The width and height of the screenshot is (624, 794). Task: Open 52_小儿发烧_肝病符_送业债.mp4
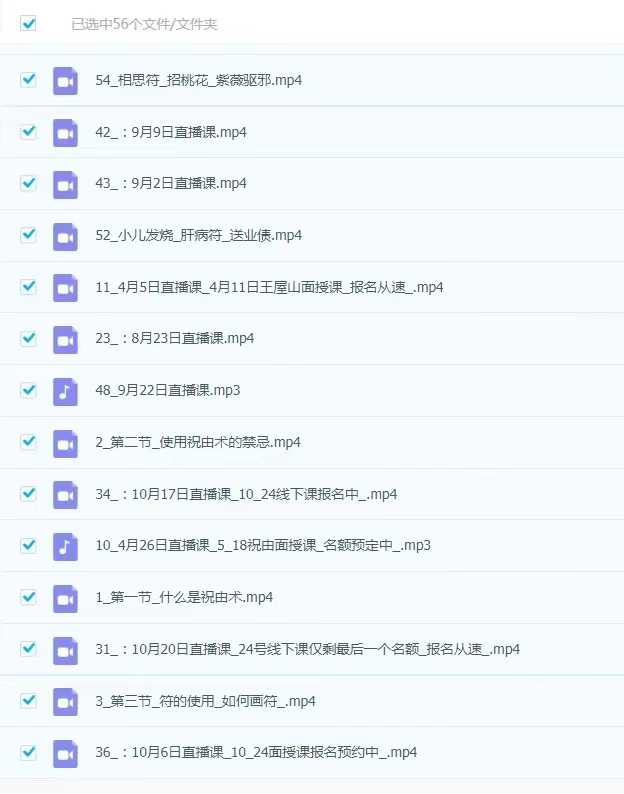pos(198,235)
